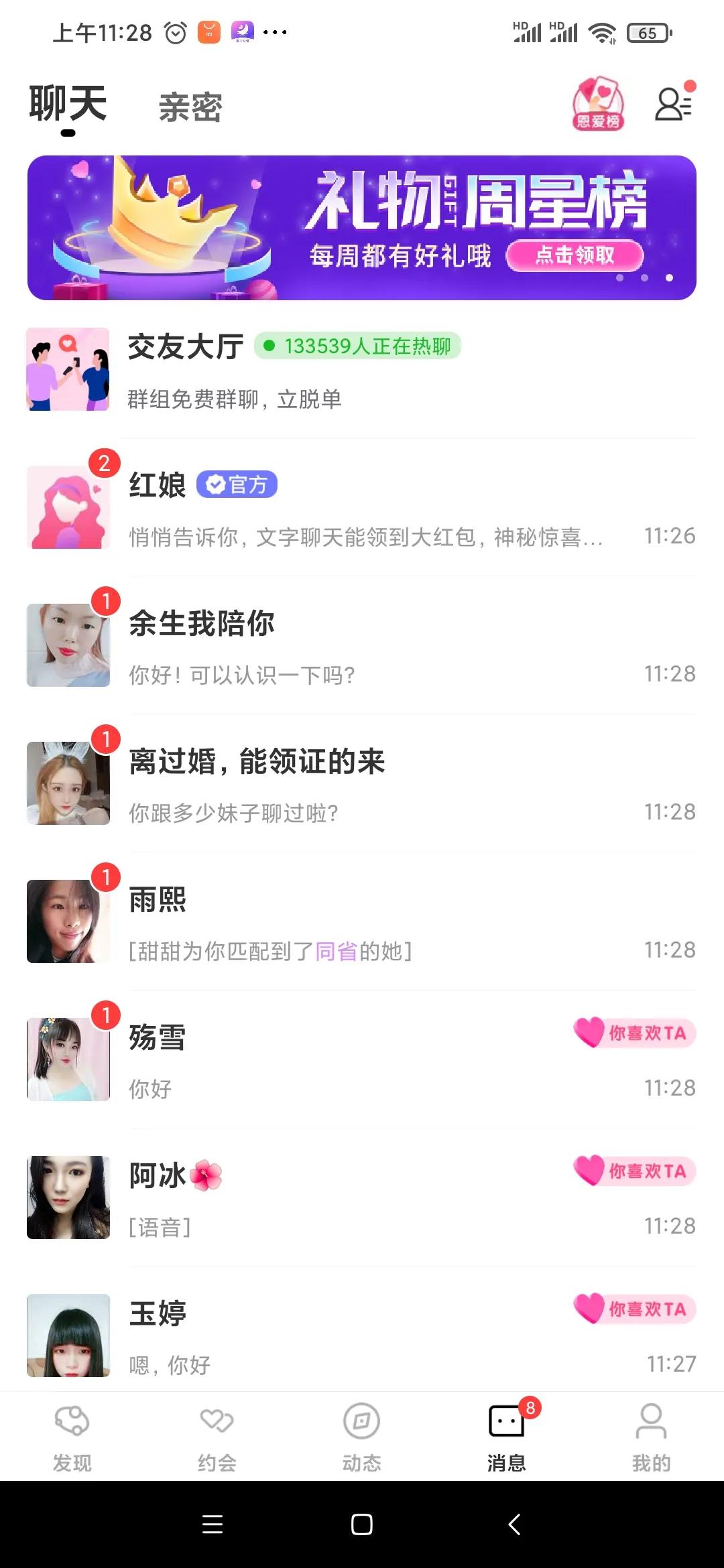This screenshot has width=724, height=1568.
Task: Open the 恩爱榜 ranking icon
Action: coord(597,104)
